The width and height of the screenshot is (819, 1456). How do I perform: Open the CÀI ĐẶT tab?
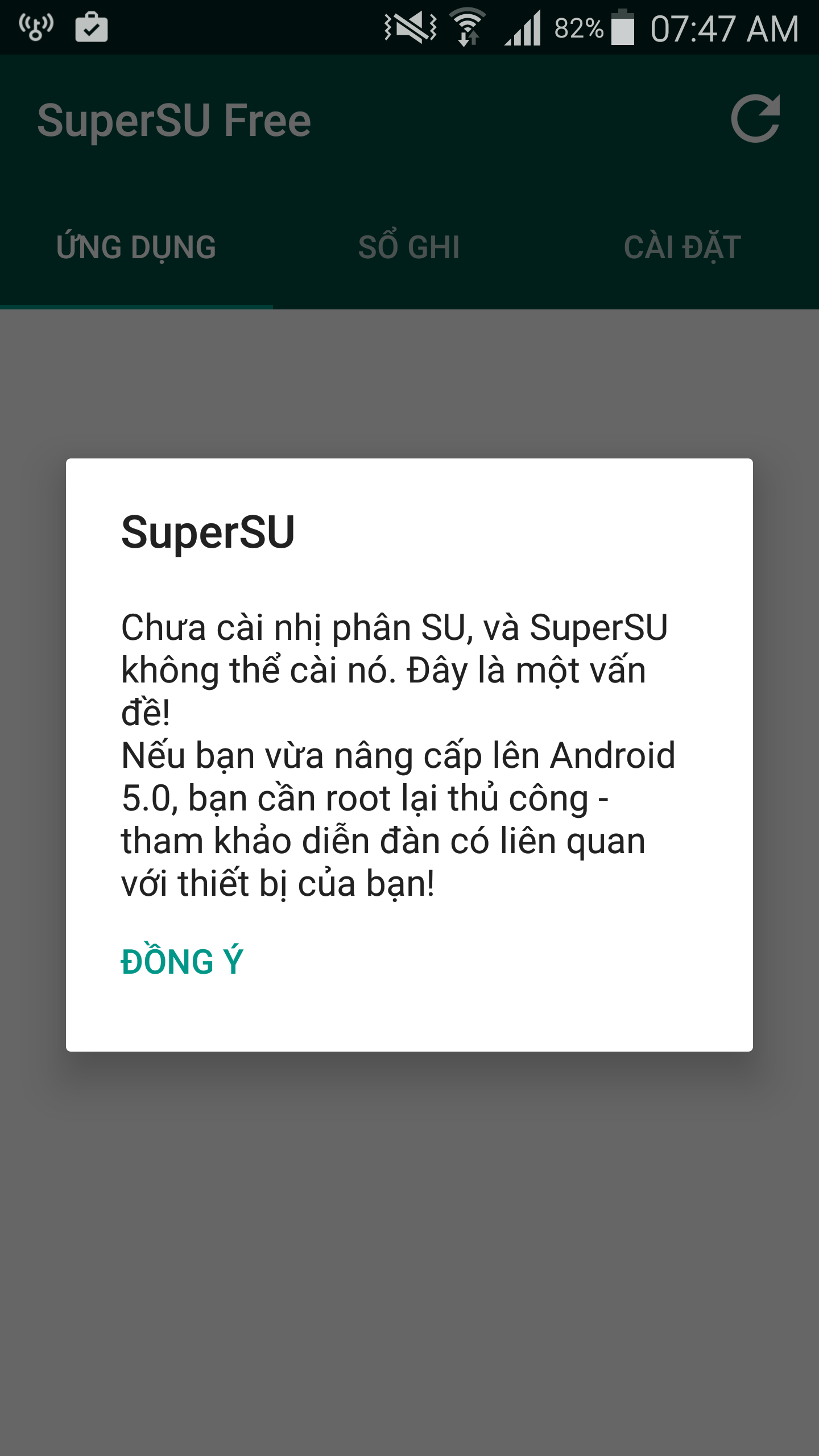(682, 247)
